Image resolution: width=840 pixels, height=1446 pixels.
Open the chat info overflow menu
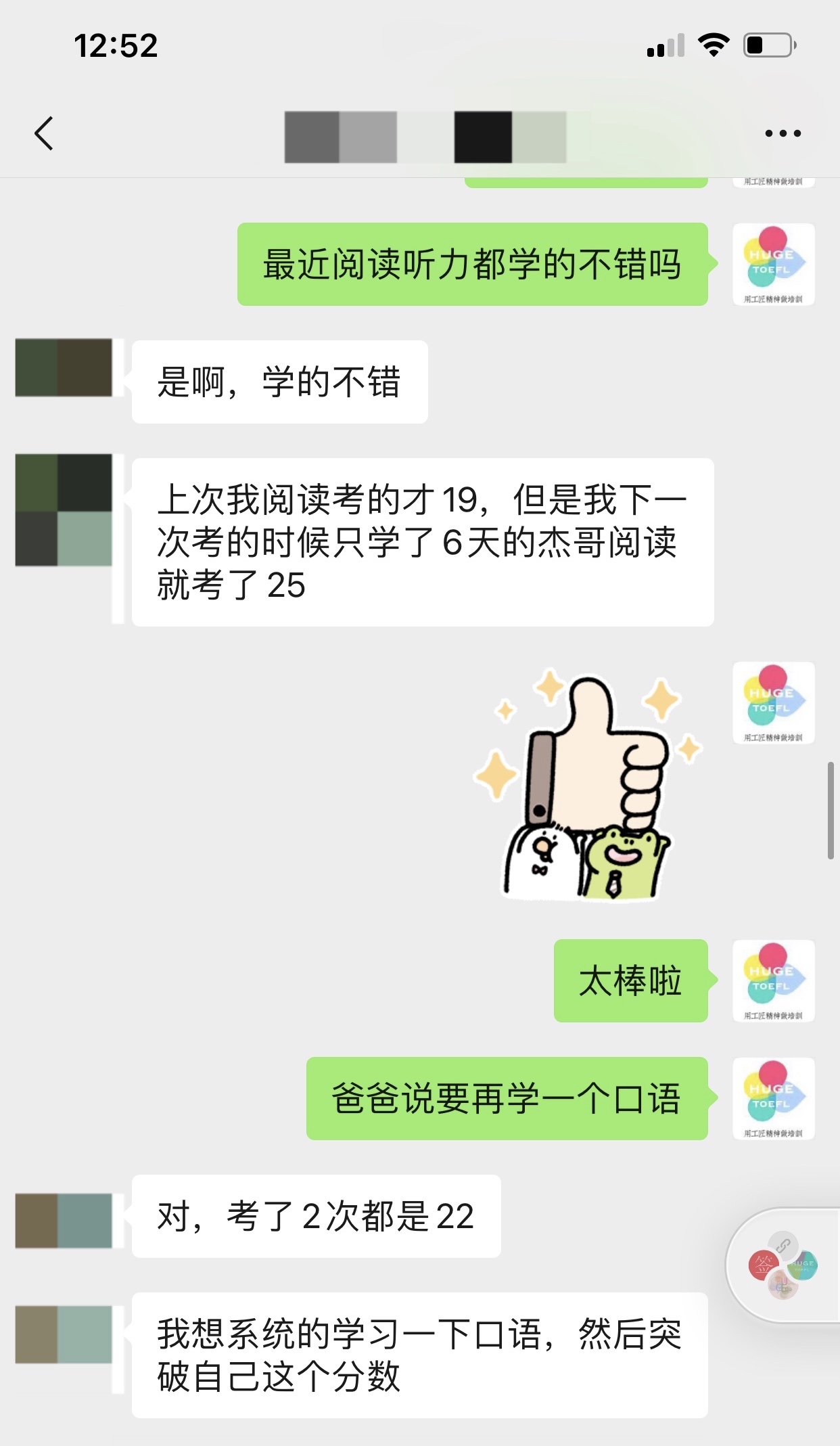(783, 133)
